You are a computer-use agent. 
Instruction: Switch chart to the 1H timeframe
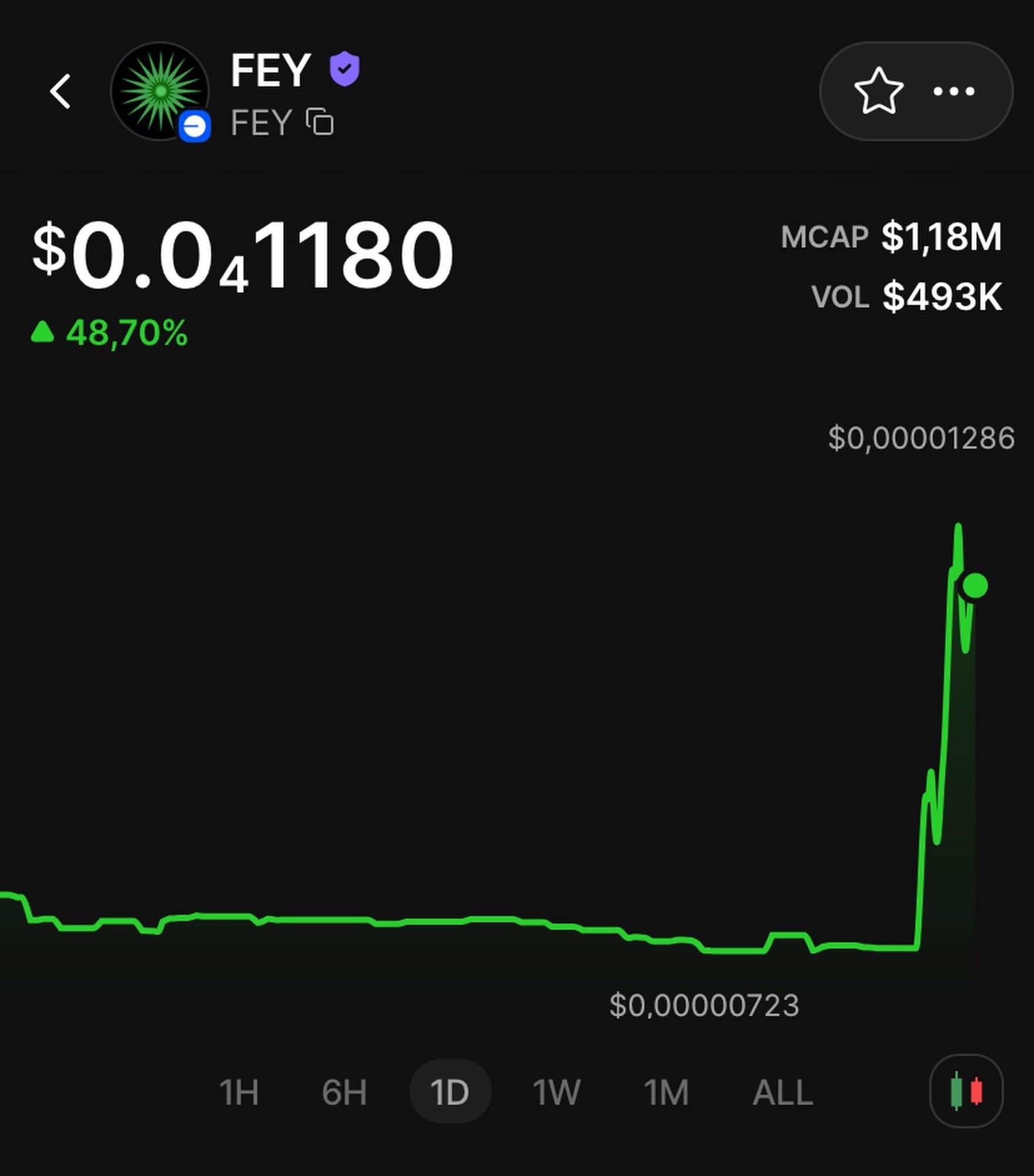point(239,1093)
